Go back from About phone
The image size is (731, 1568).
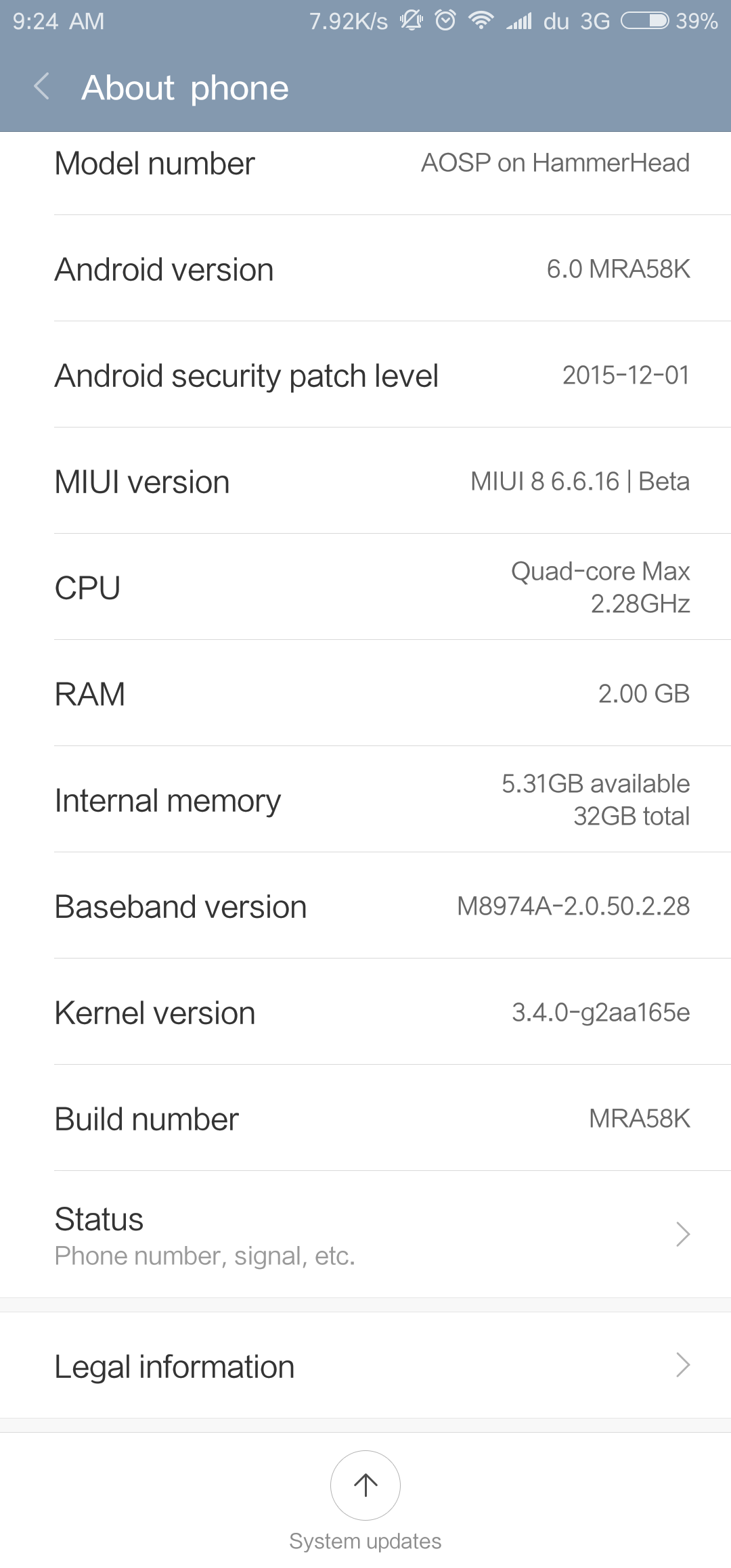tap(42, 87)
